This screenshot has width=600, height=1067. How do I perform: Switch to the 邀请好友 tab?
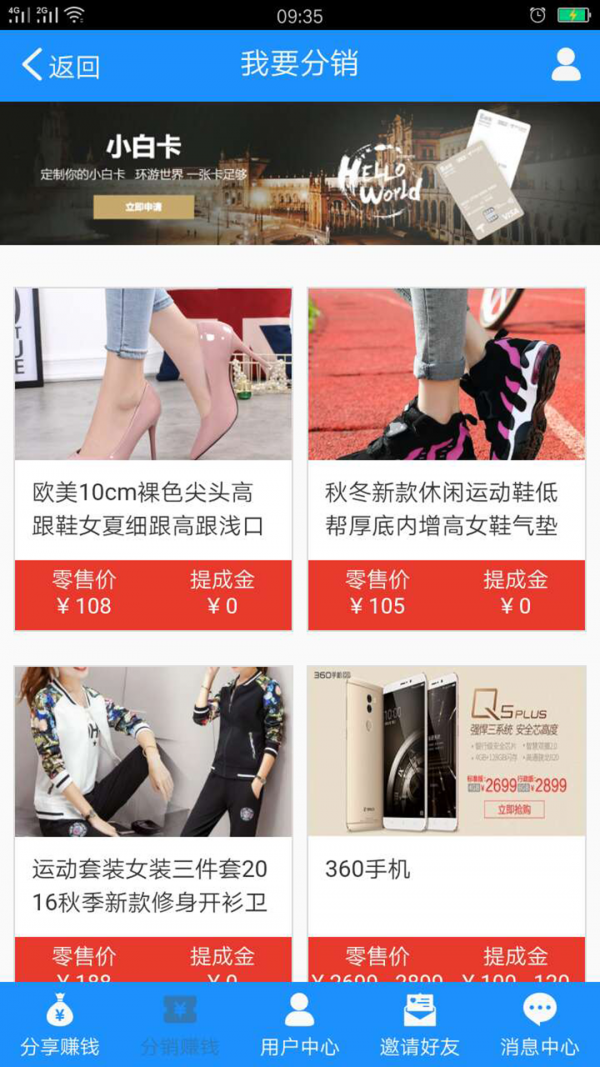pyautogui.click(x=420, y=1025)
